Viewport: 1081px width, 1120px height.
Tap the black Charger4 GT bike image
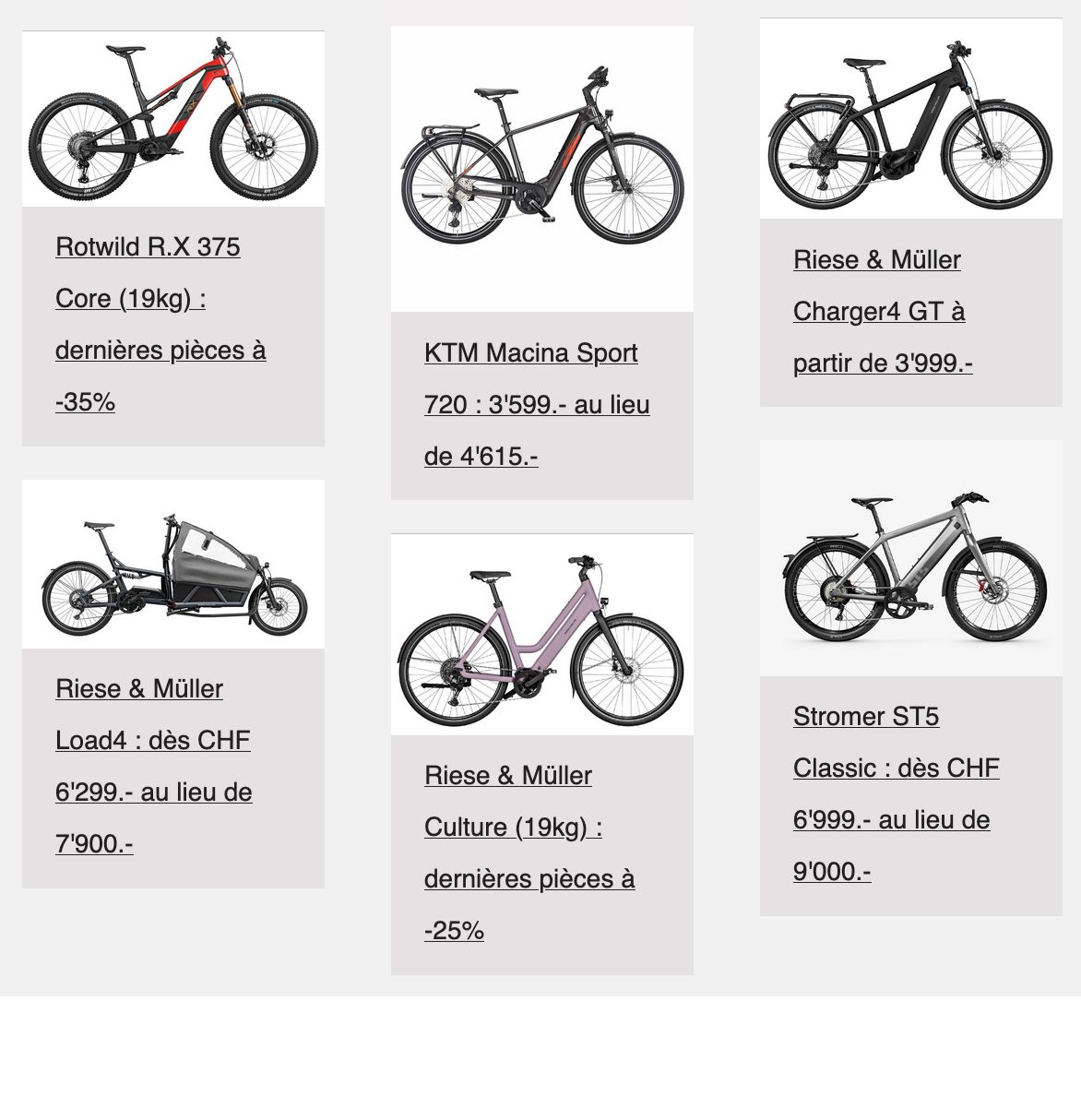[911, 119]
